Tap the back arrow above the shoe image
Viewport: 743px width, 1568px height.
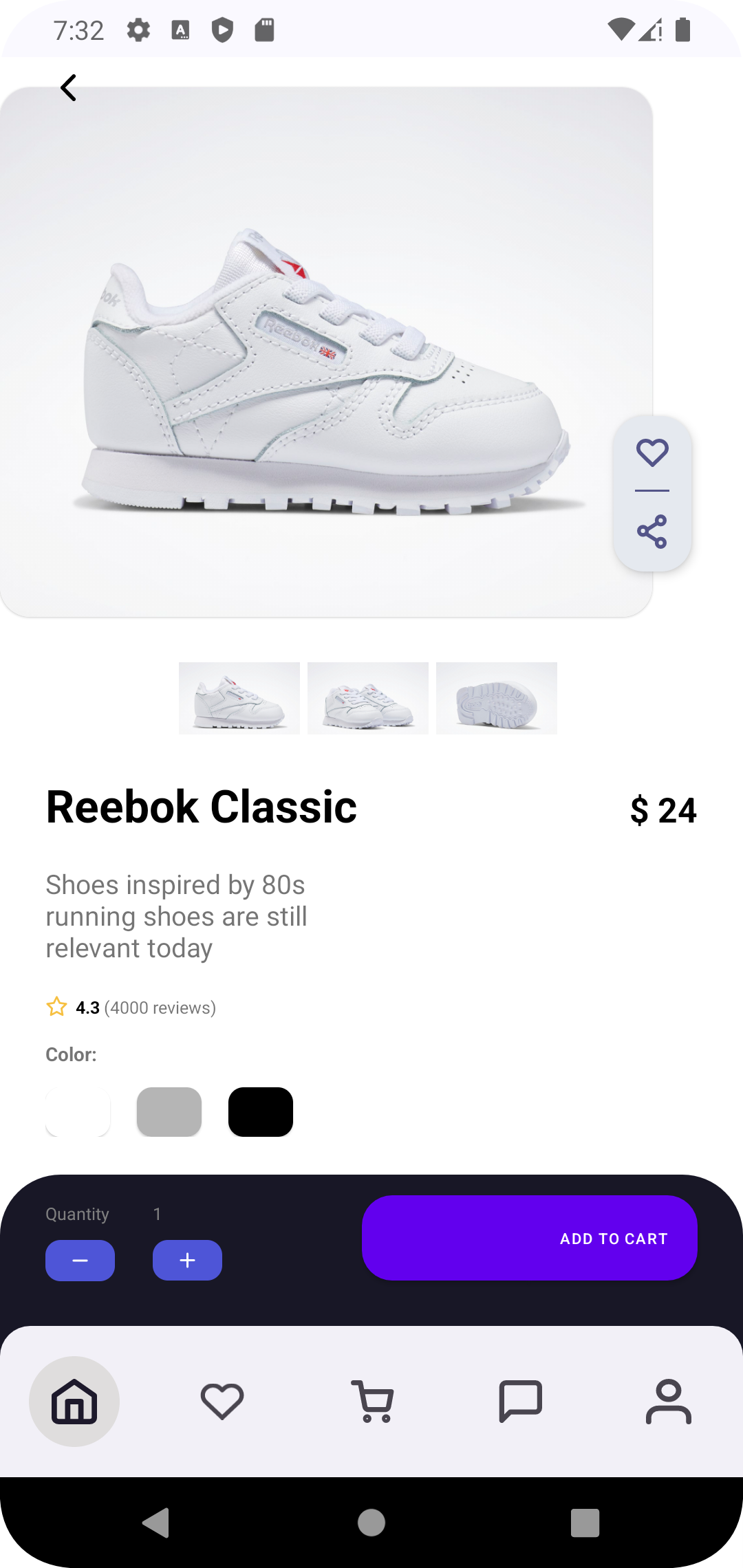(x=68, y=87)
